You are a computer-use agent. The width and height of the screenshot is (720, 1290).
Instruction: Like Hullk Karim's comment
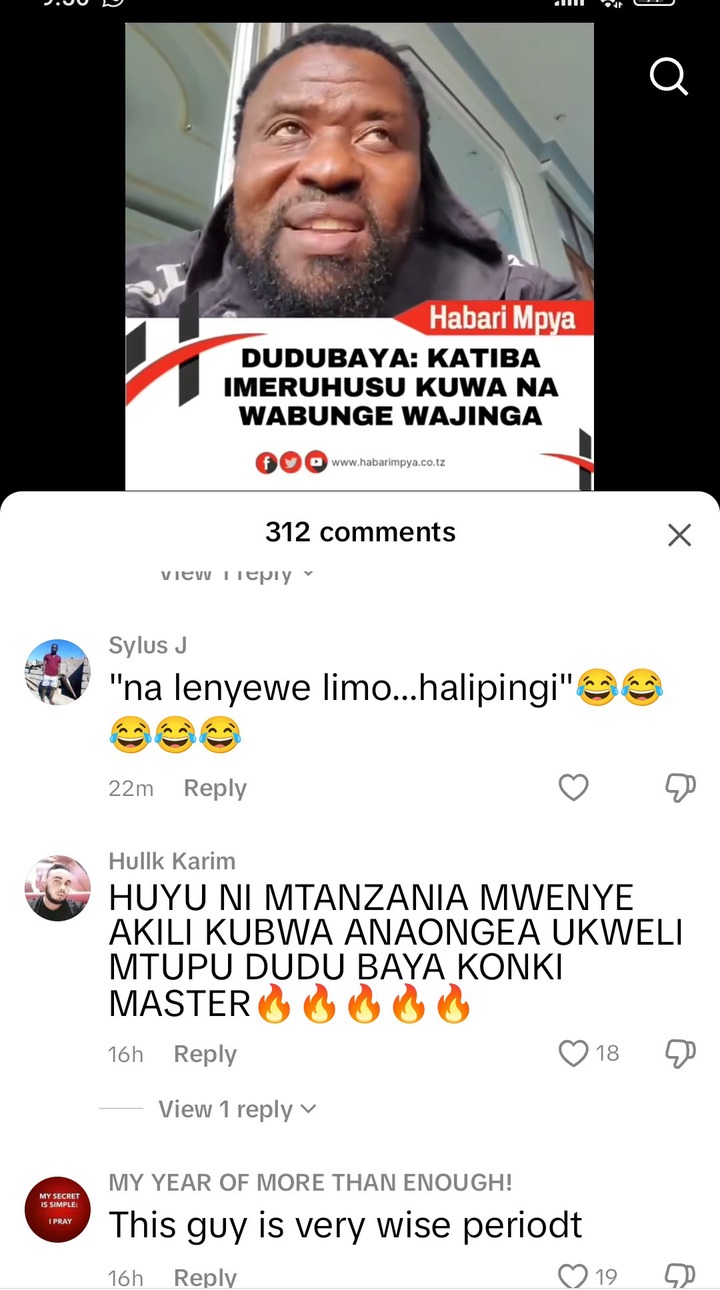click(574, 1053)
